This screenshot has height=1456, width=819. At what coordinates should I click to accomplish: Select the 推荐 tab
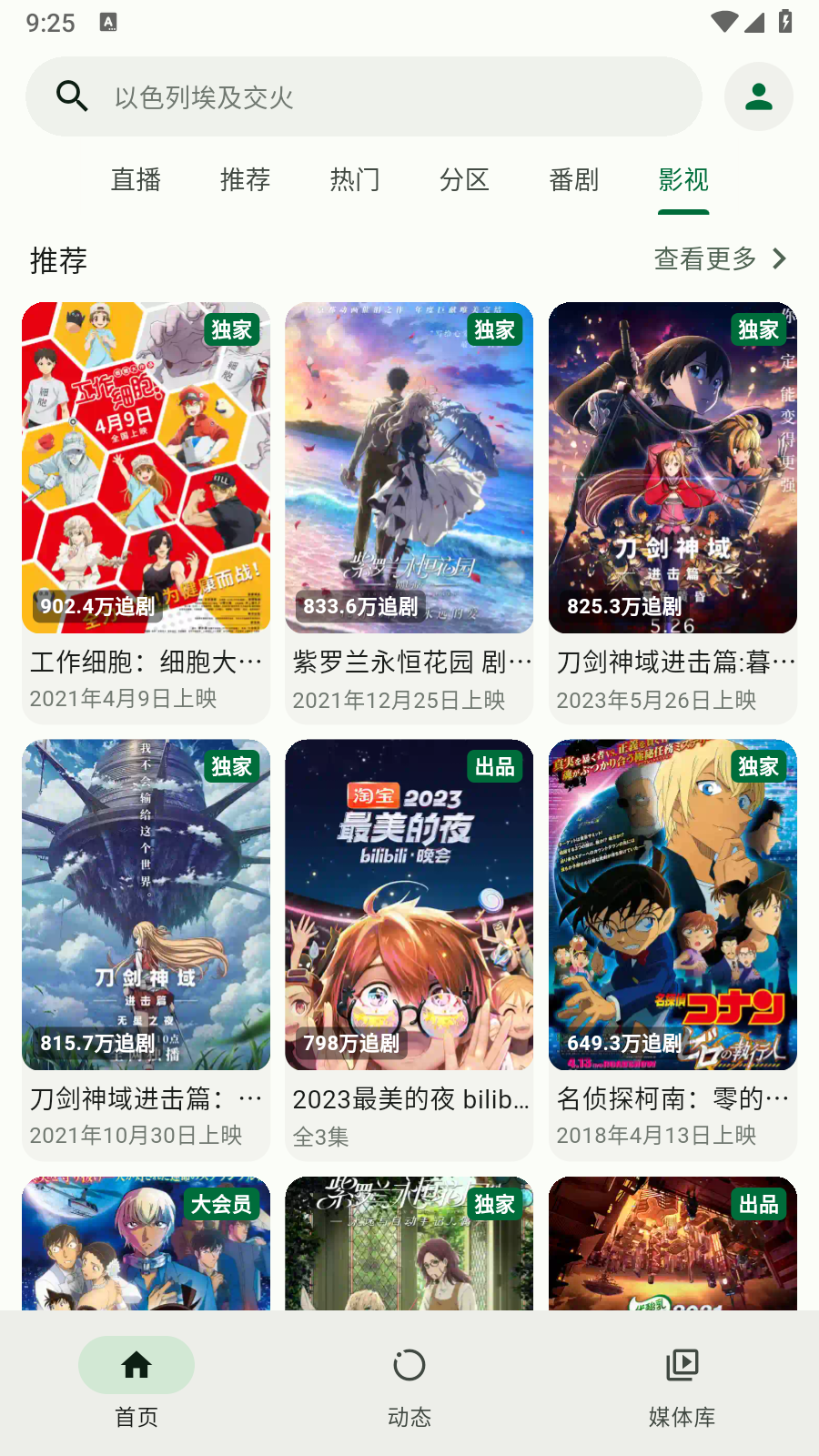point(245,181)
